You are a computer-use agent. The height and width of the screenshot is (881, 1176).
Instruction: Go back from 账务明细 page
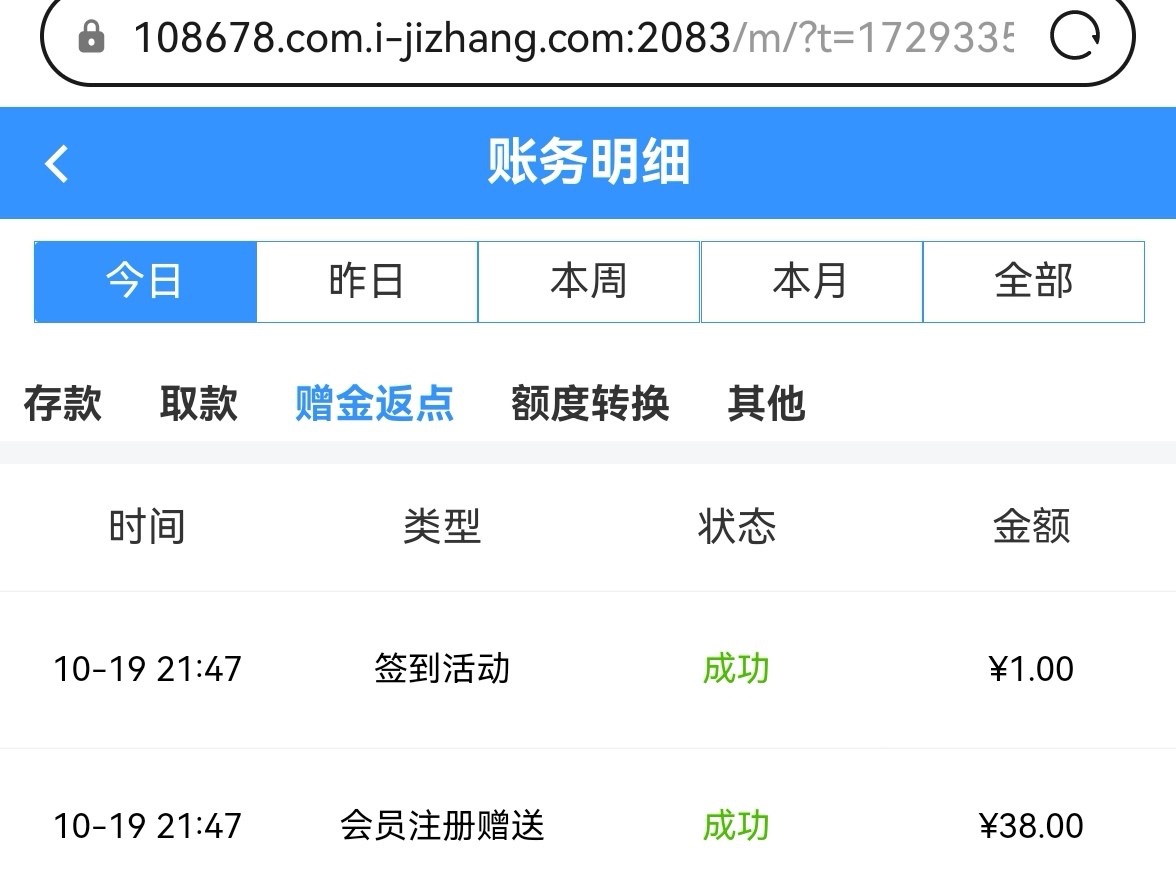[x=57, y=163]
